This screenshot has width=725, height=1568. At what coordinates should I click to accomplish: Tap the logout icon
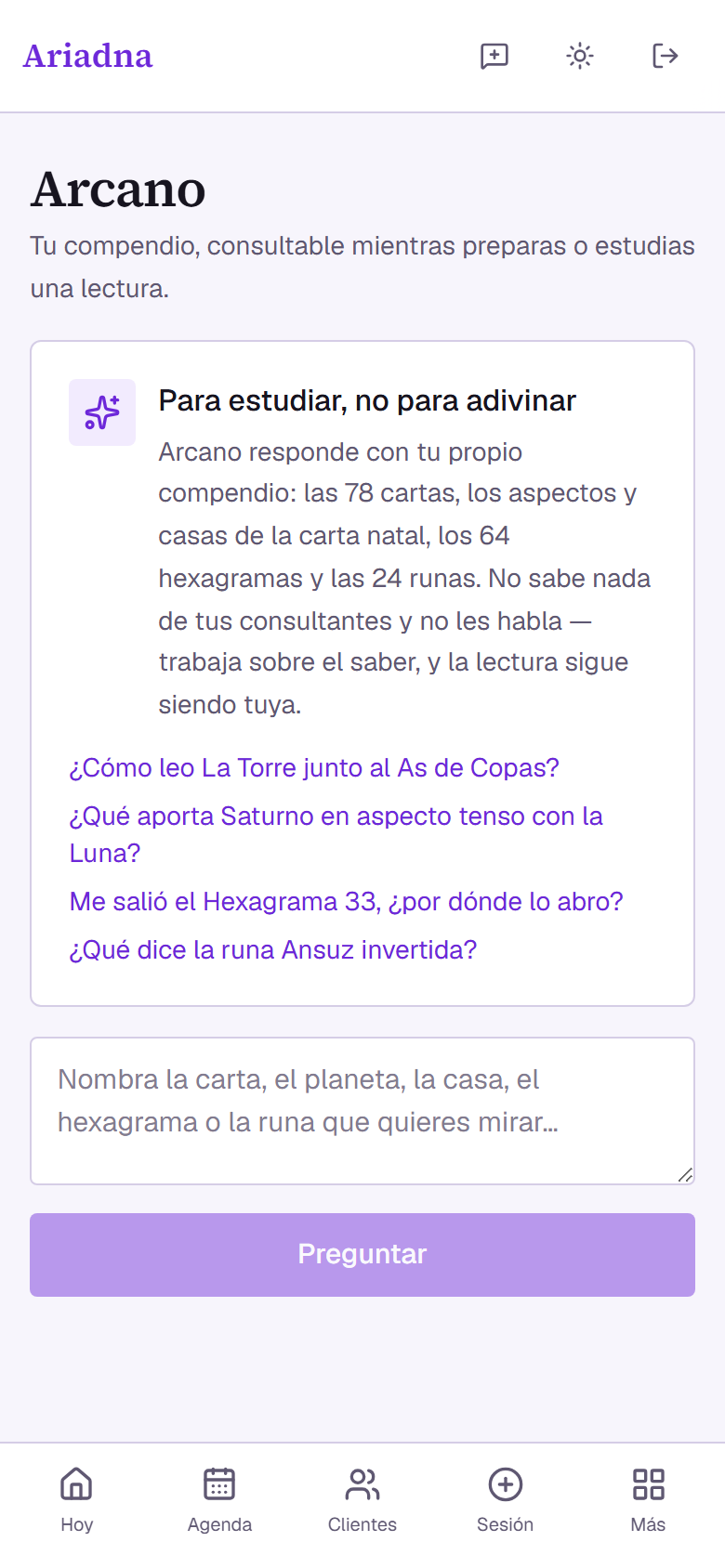click(x=666, y=56)
